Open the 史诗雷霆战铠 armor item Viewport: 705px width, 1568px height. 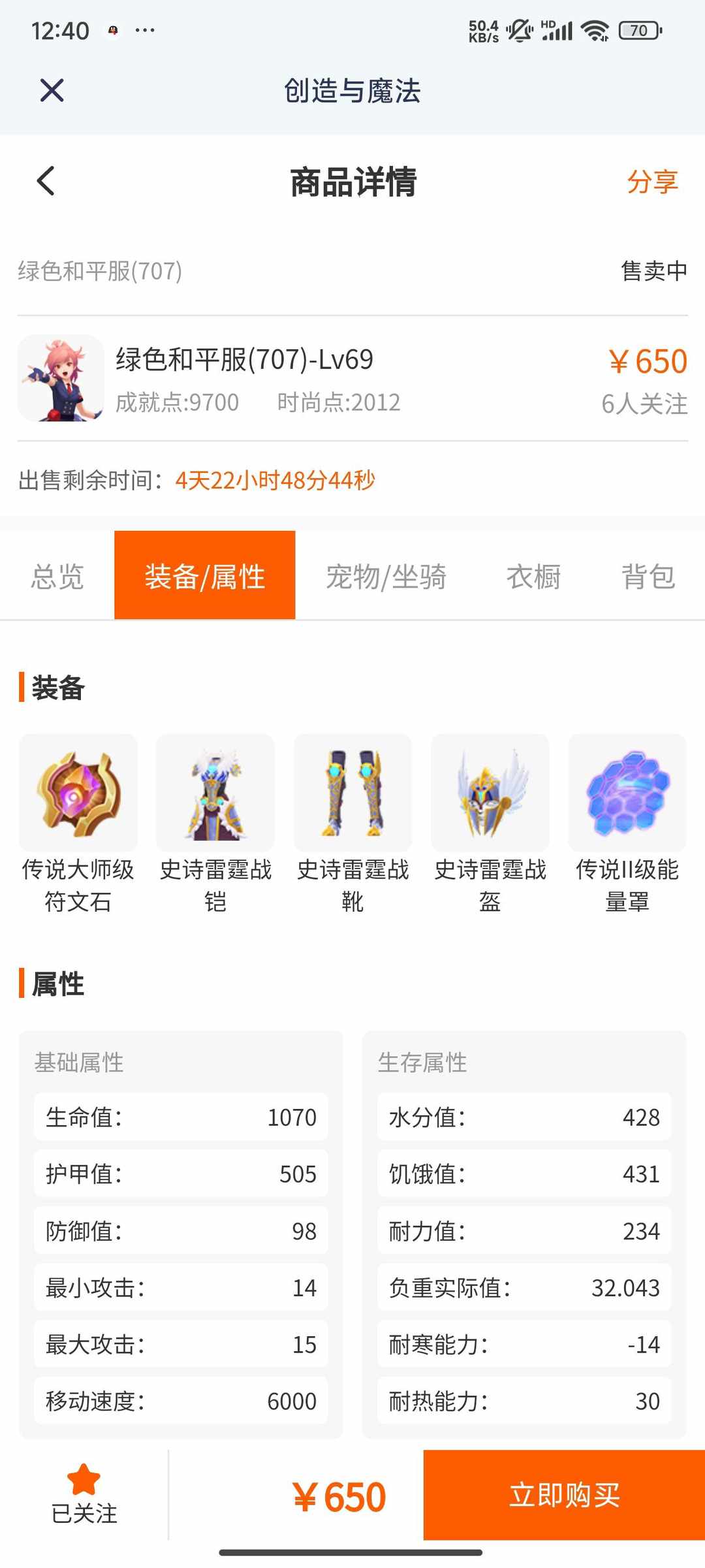click(215, 792)
